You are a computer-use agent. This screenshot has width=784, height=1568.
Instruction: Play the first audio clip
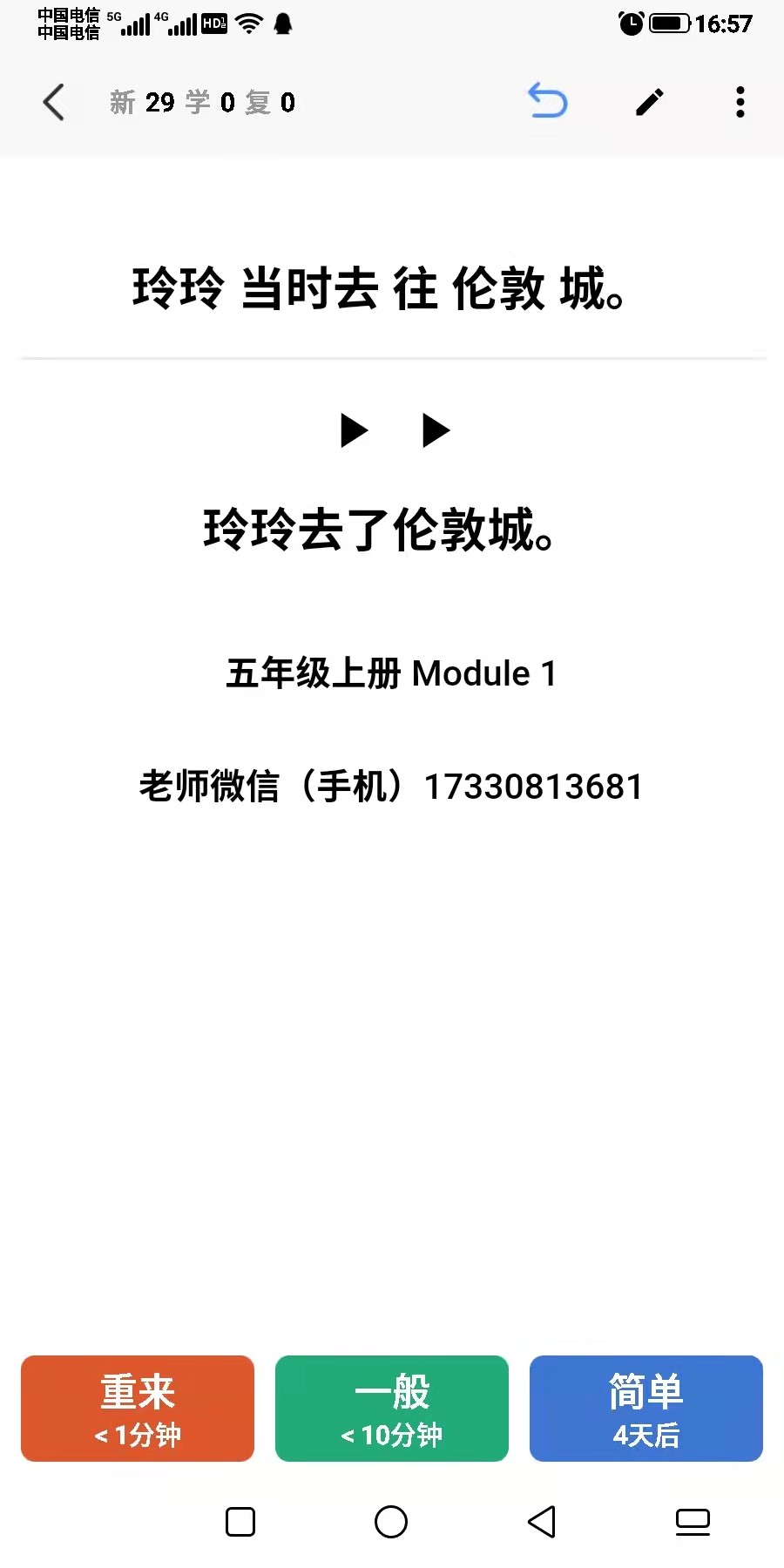(x=354, y=430)
